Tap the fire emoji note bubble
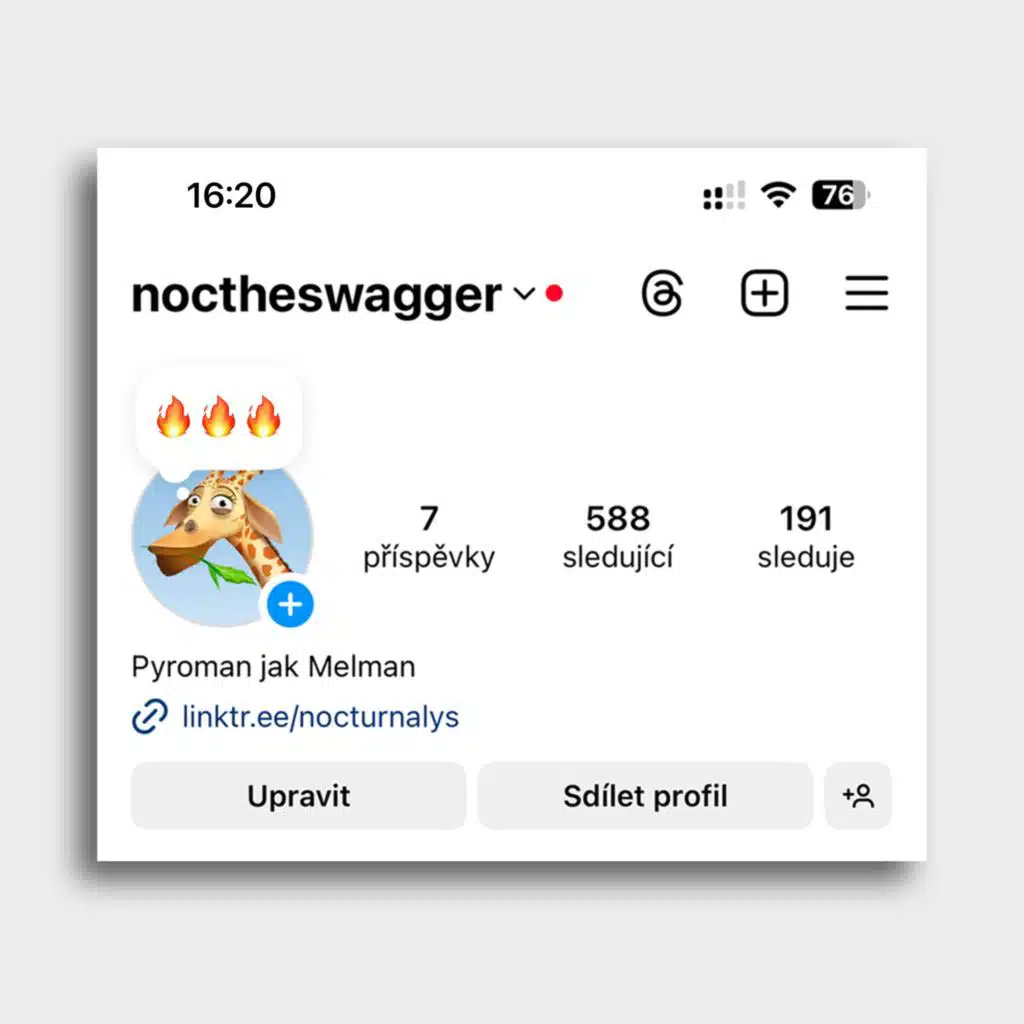 (219, 417)
